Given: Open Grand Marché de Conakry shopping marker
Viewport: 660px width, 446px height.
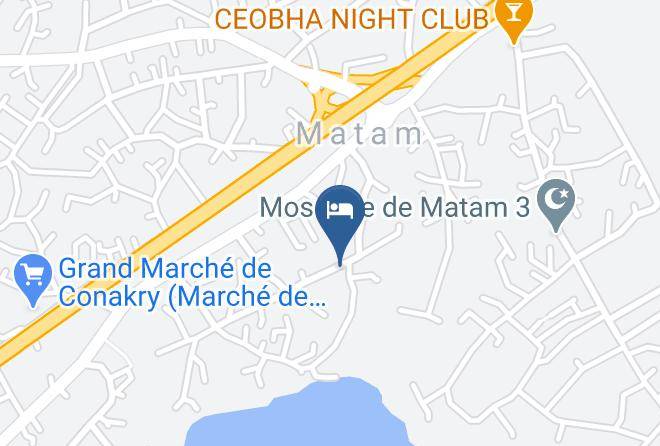Looking at the screenshot, I should (x=33, y=279).
